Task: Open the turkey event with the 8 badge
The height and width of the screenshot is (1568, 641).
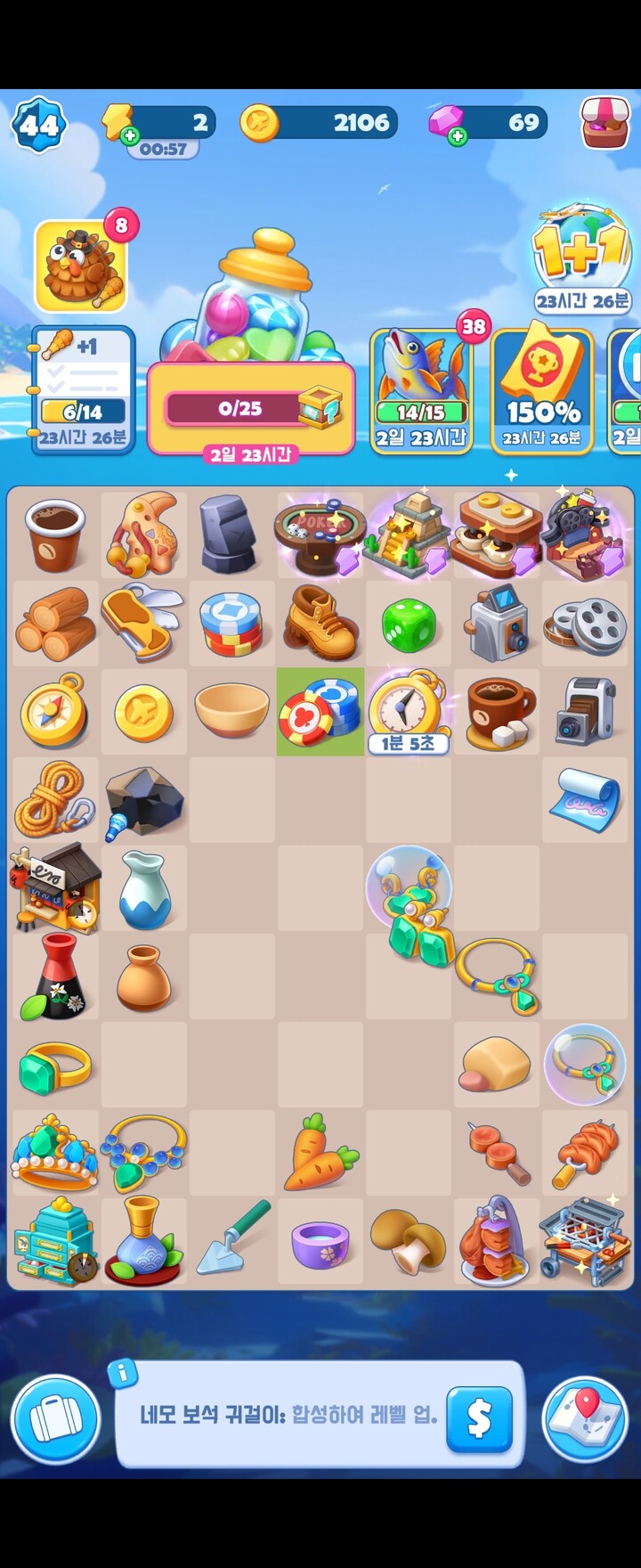Action: (80, 265)
